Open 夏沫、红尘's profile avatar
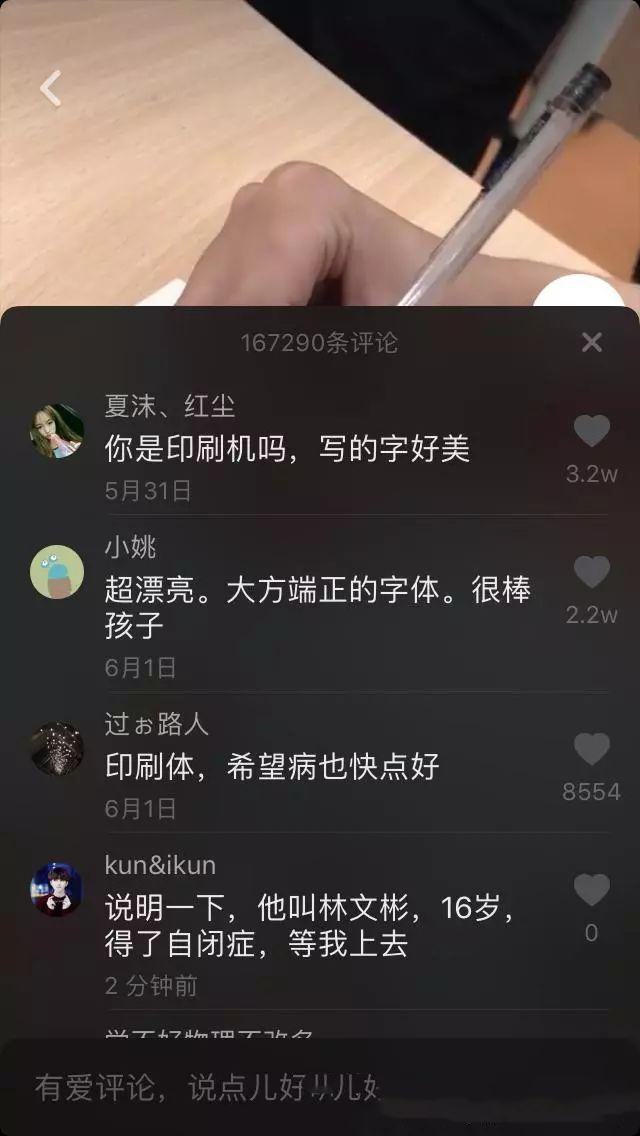The width and height of the screenshot is (640, 1136). point(56,431)
